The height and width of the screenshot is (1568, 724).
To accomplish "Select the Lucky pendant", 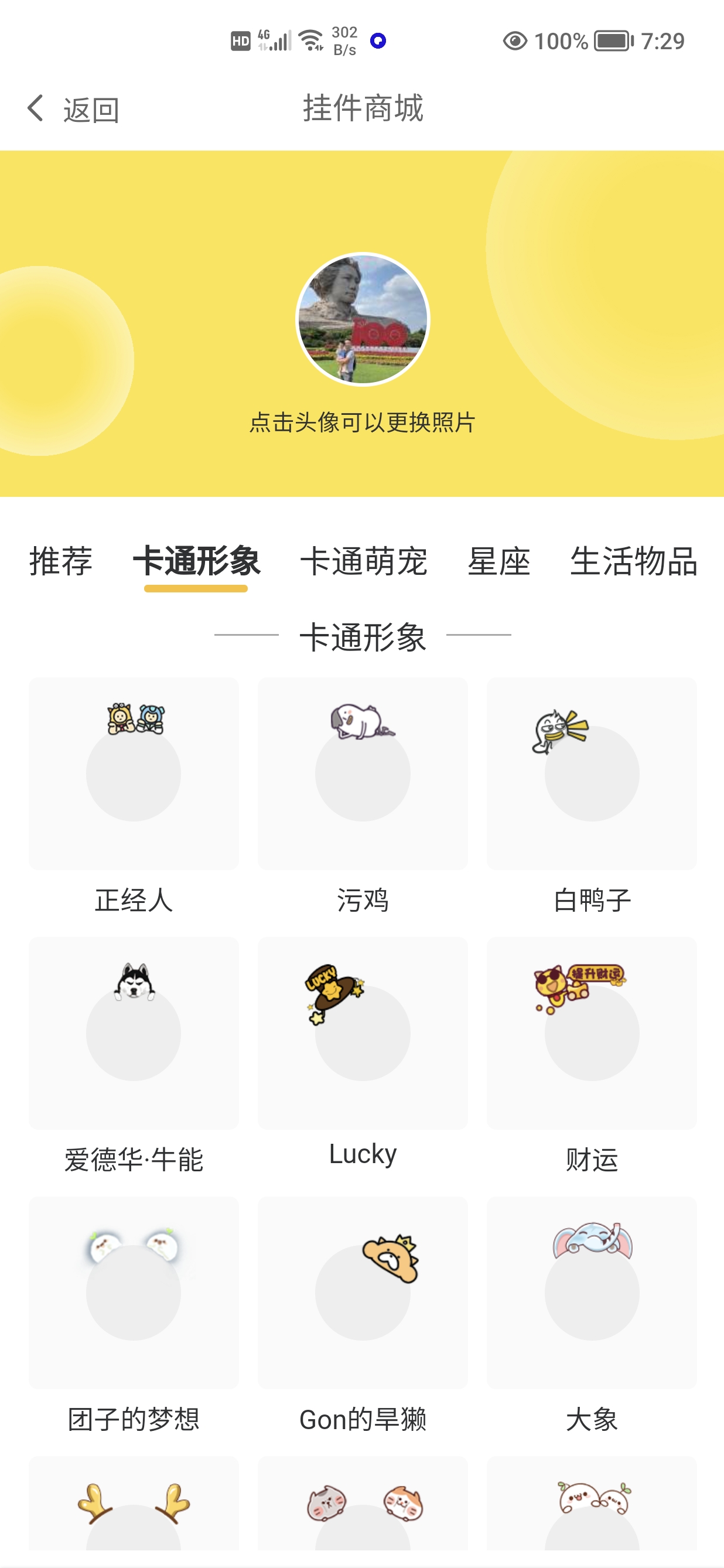I will pyautogui.click(x=363, y=1033).
